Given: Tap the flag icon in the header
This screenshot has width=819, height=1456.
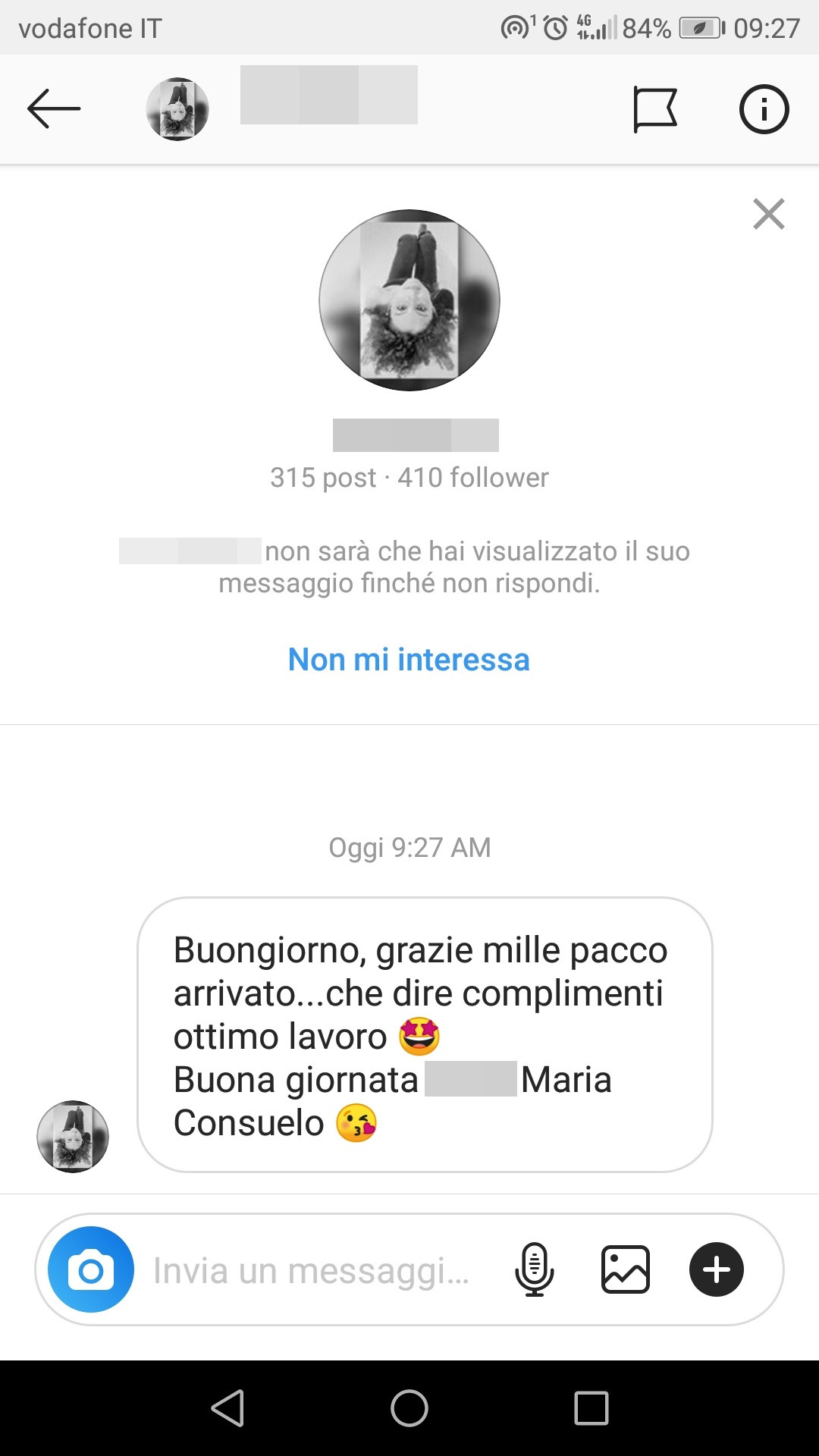Looking at the screenshot, I should (x=654, y=110).
